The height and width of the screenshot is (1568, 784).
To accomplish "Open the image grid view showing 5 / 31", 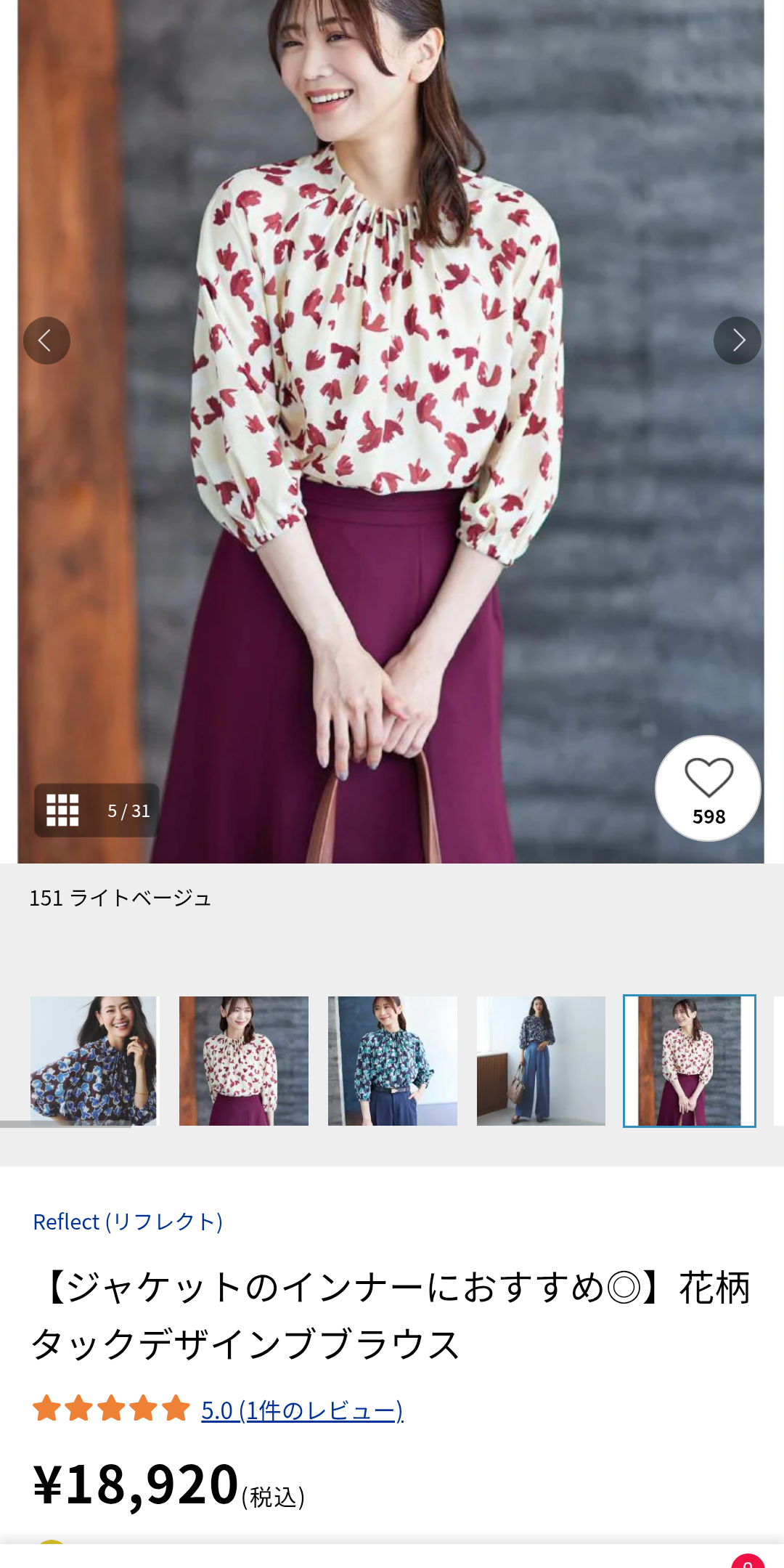I will pyautogui.click(x=97, y=811).
